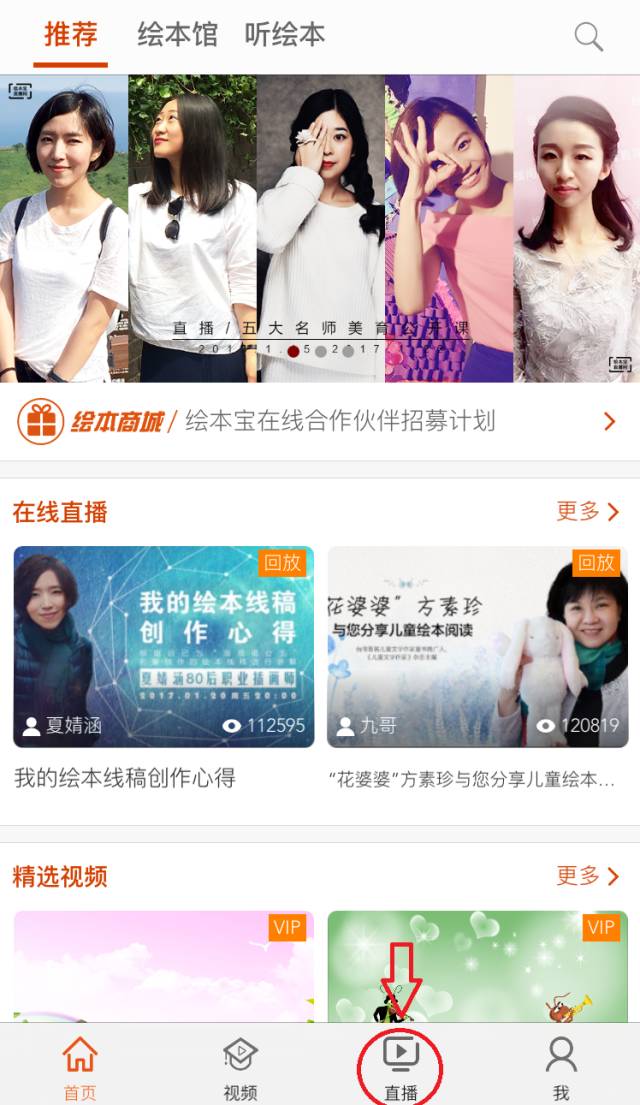Switch to the 绘本馆 tab
Viewport: 640px width, 1105px height.
177,35
